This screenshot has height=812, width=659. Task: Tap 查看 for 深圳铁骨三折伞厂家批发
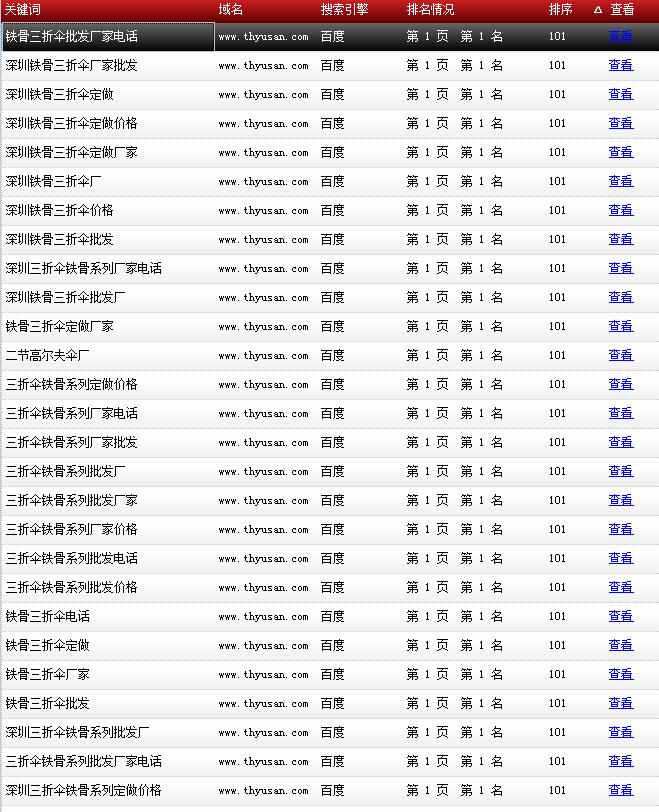[x=620, y=65]
